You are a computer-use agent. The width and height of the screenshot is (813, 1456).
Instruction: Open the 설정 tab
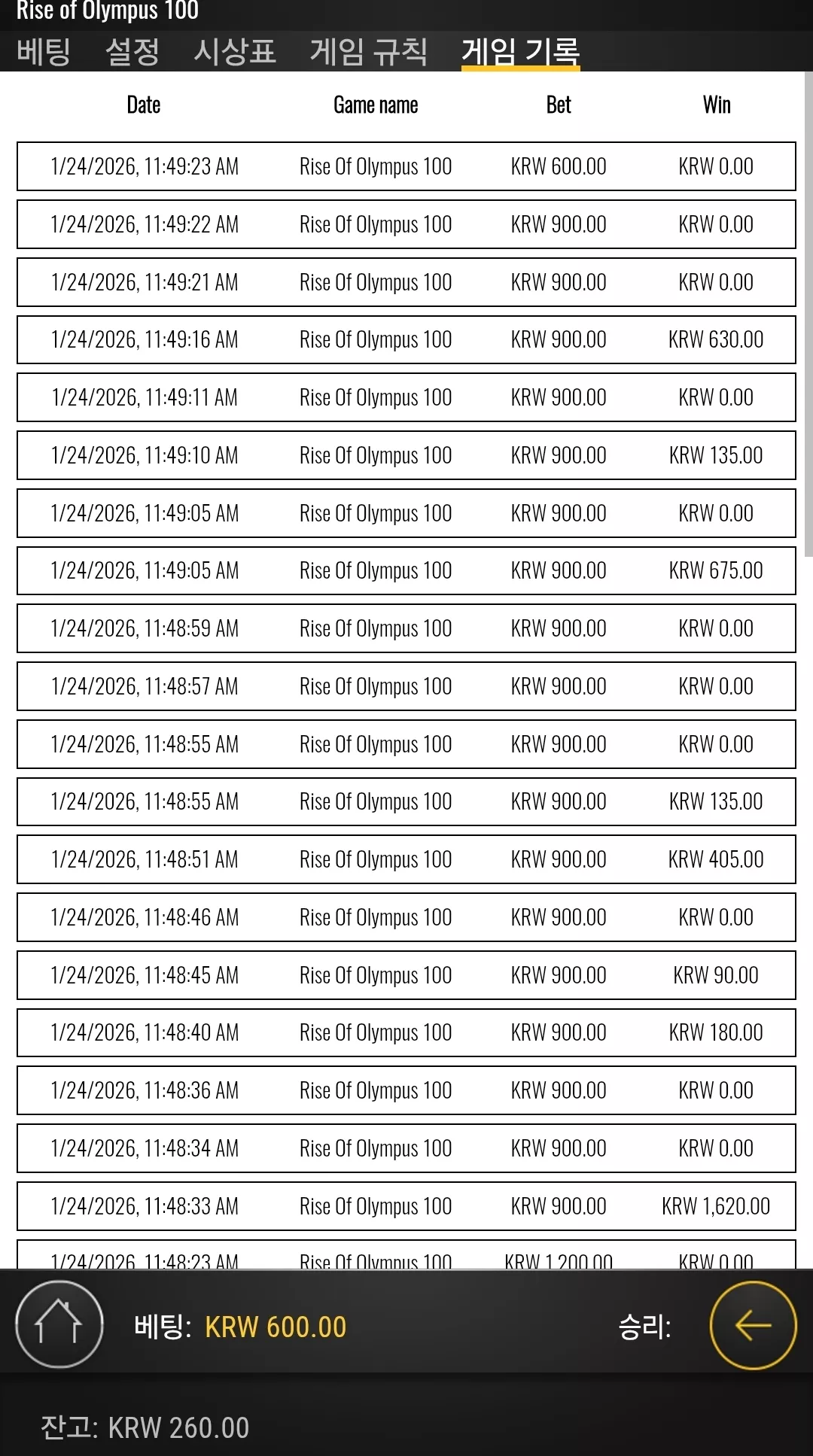pyautogui.click(x=132, y=52)
